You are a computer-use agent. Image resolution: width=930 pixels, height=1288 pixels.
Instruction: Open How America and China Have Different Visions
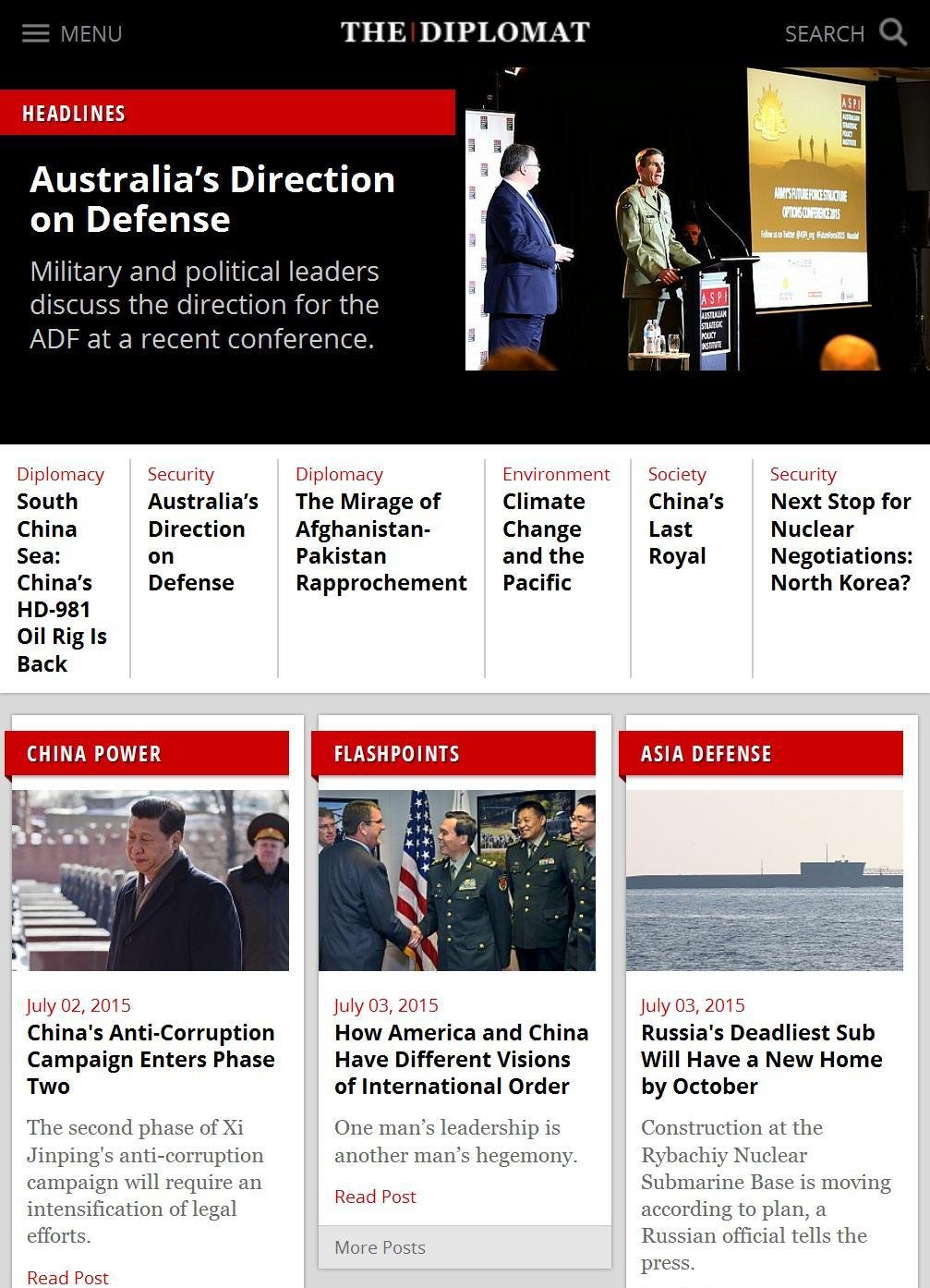point(461,1059)
